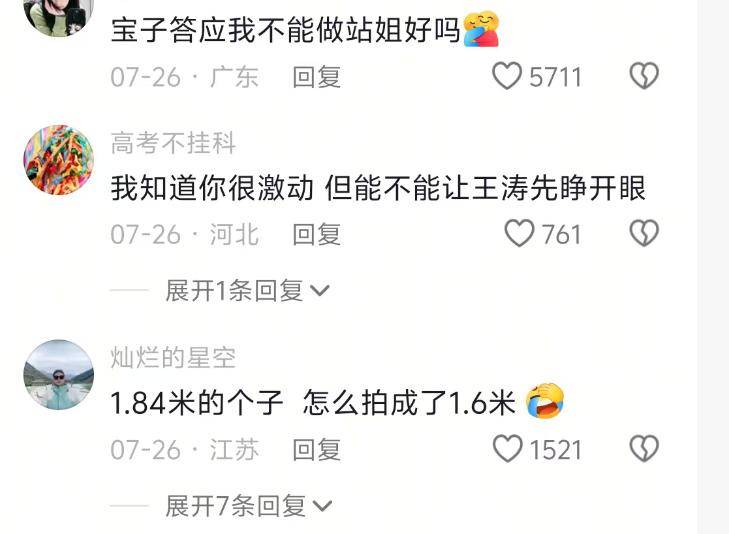The width and height of the screenshot is (729, 534).
Task: Like the comment with 5711 likes
Action: point(508,76)
